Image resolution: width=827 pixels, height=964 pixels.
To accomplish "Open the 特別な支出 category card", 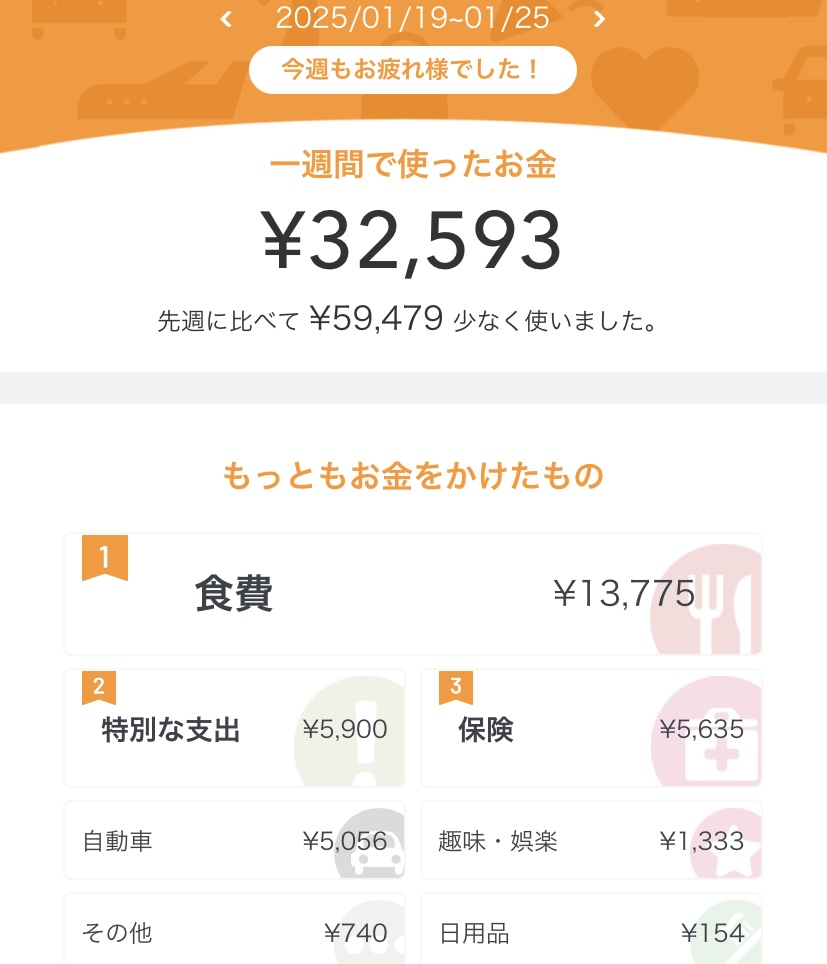I will click(x=234, y=729).
